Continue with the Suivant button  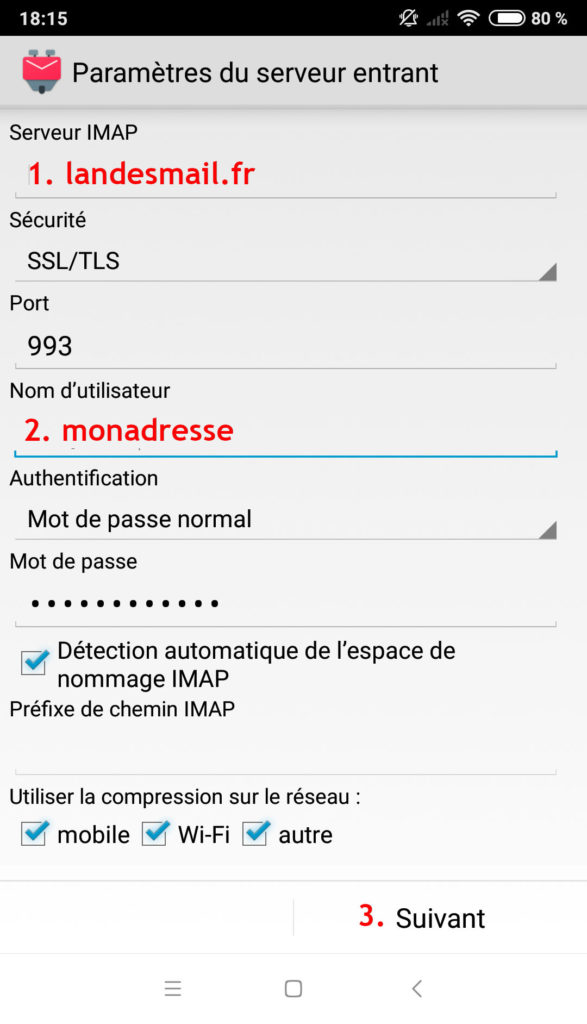[x=440, y=918]
